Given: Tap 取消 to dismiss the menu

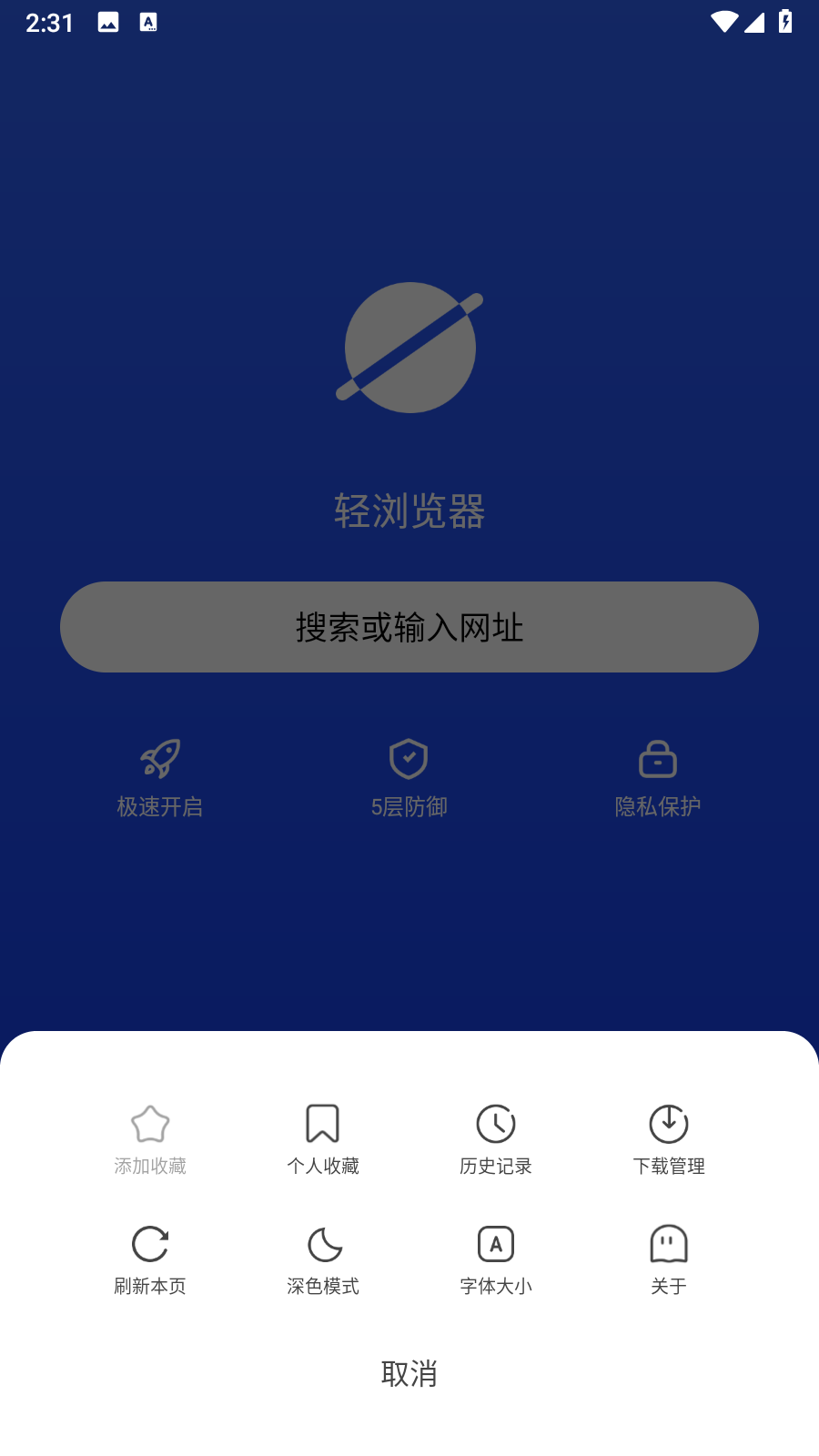Looking at the screenshot, I should click(x=409, y=1374).
